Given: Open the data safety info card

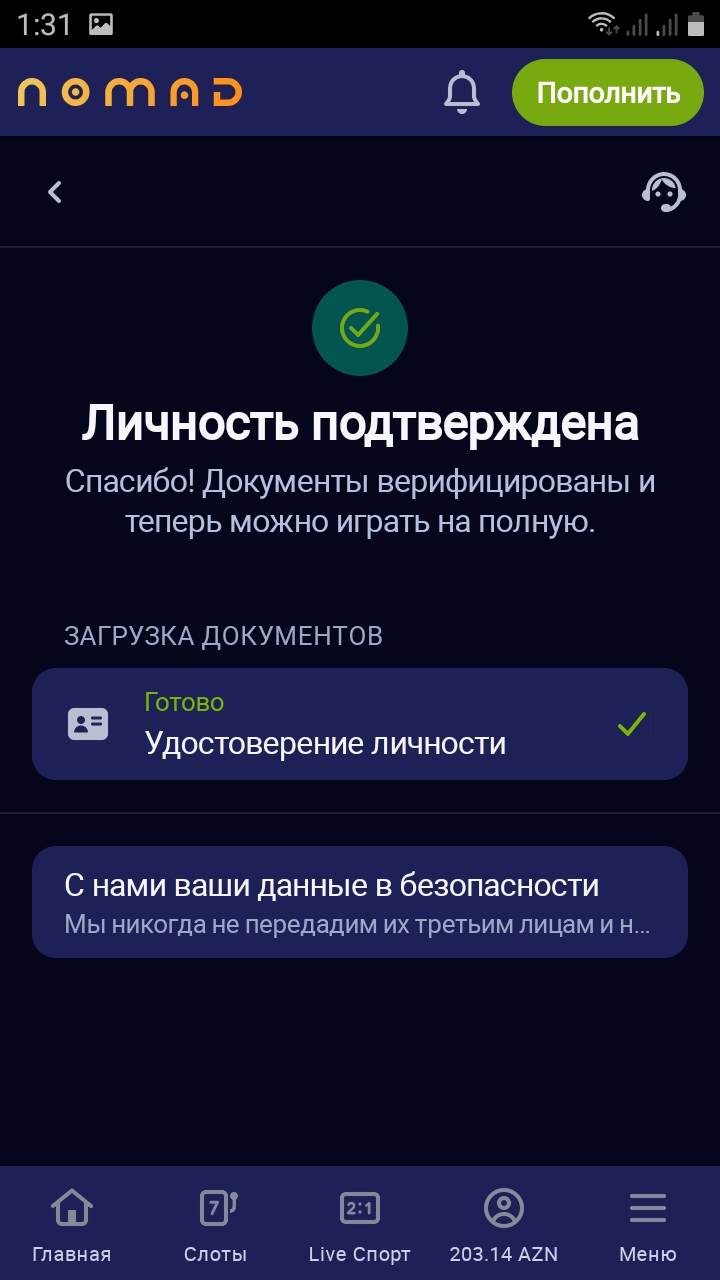Looking at the screenshot, I should pyautogui.click(x=360, y=902).
